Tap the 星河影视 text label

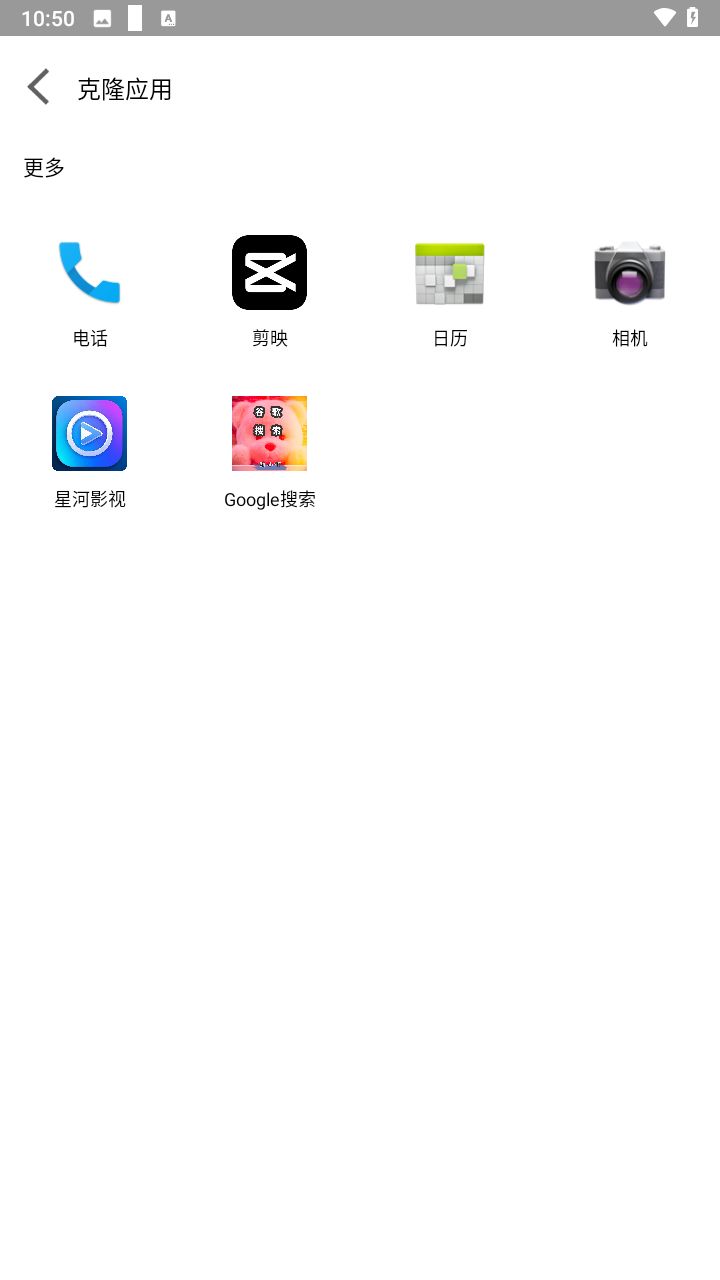tap(89, 499)
